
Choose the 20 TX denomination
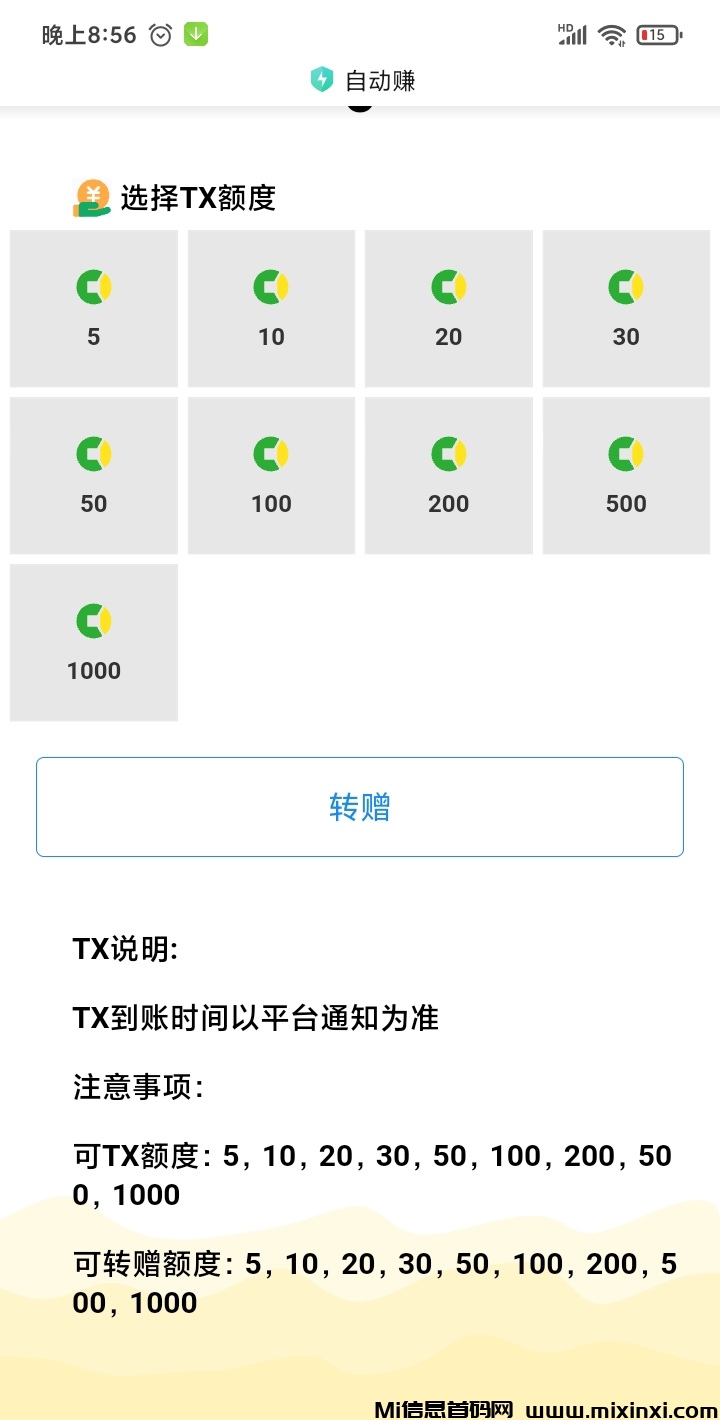coord(448,308)
